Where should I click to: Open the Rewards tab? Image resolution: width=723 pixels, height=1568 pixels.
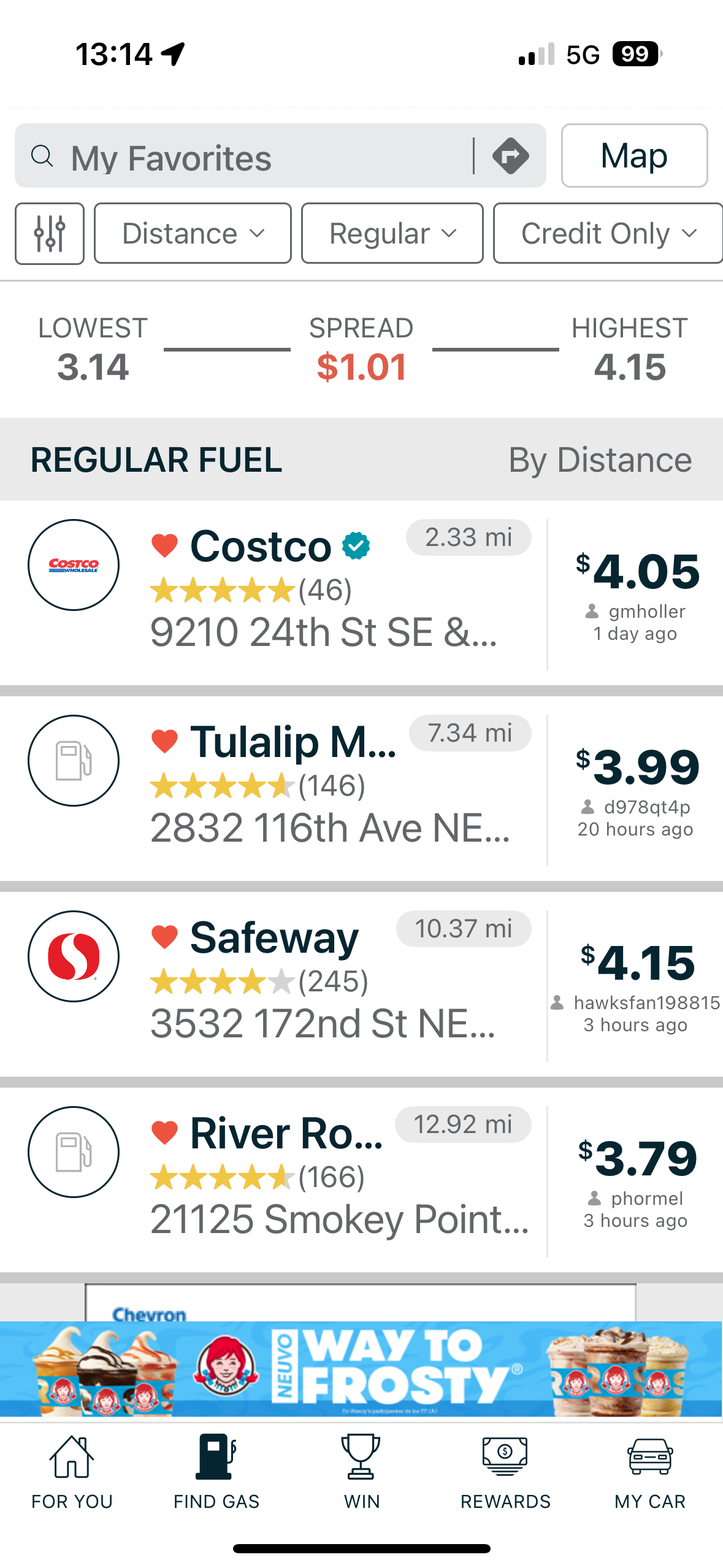pyautogui.click(x=505, y=1472)
